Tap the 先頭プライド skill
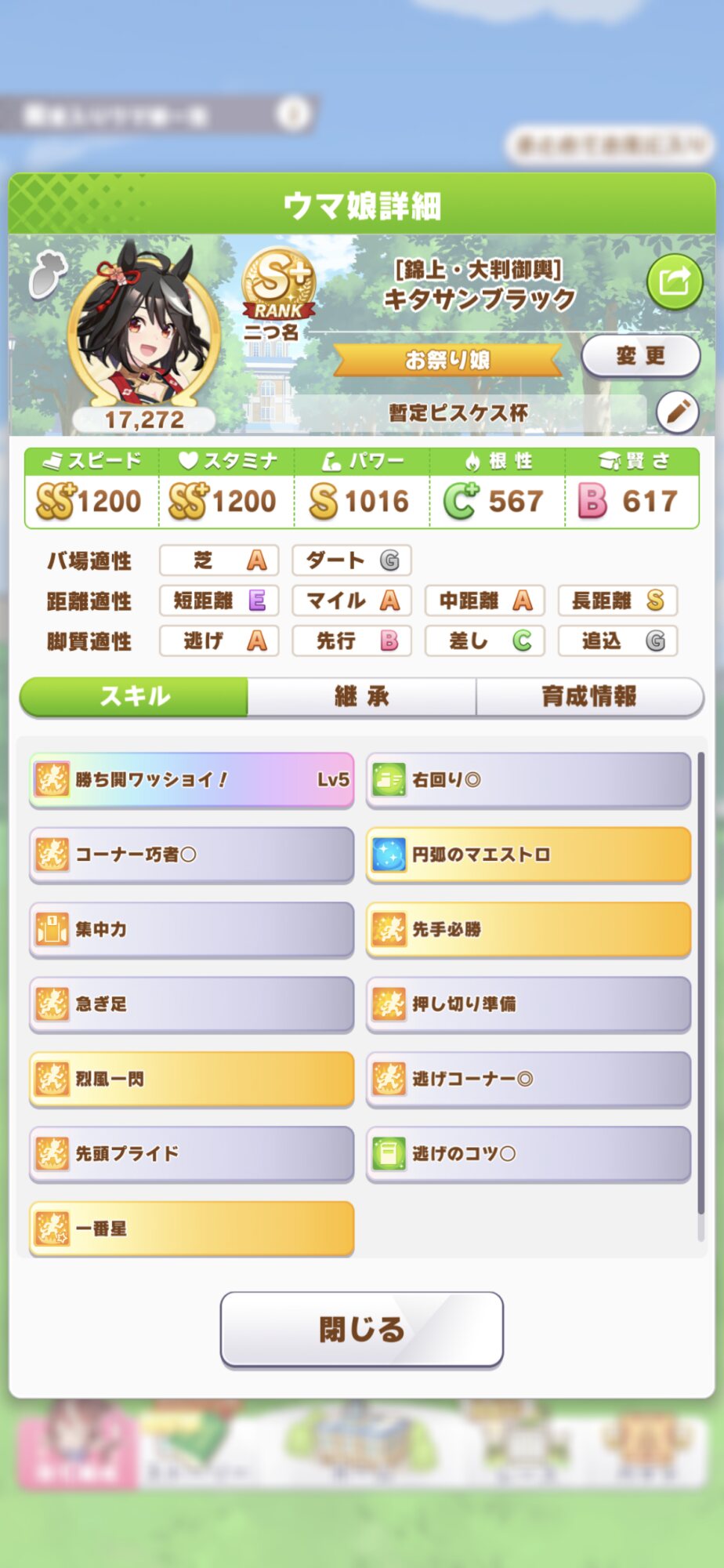This screenshot has width=724, height=1568. tap(191, 1153)
